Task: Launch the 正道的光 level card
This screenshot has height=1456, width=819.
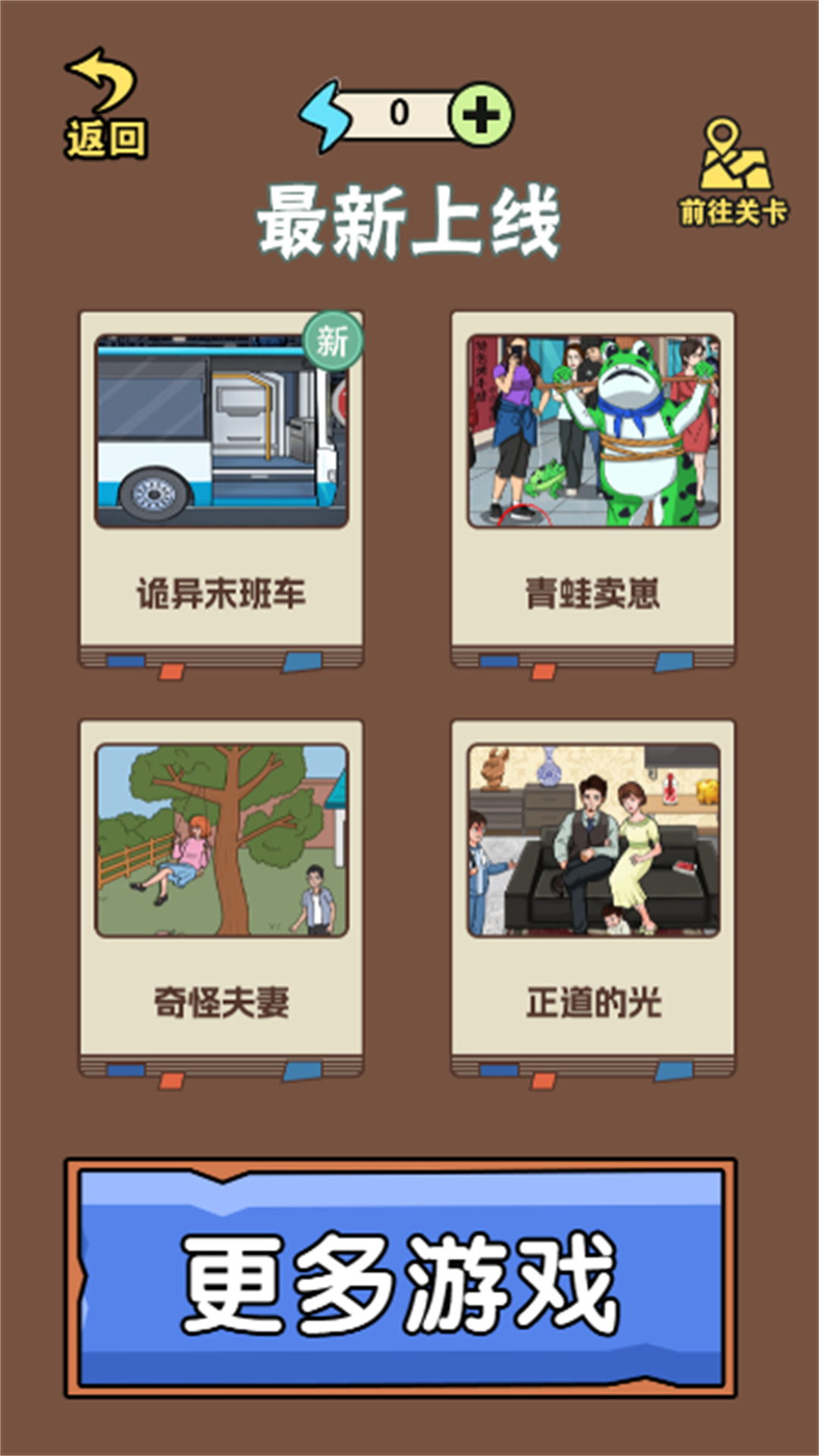Action: coord(593,899)
